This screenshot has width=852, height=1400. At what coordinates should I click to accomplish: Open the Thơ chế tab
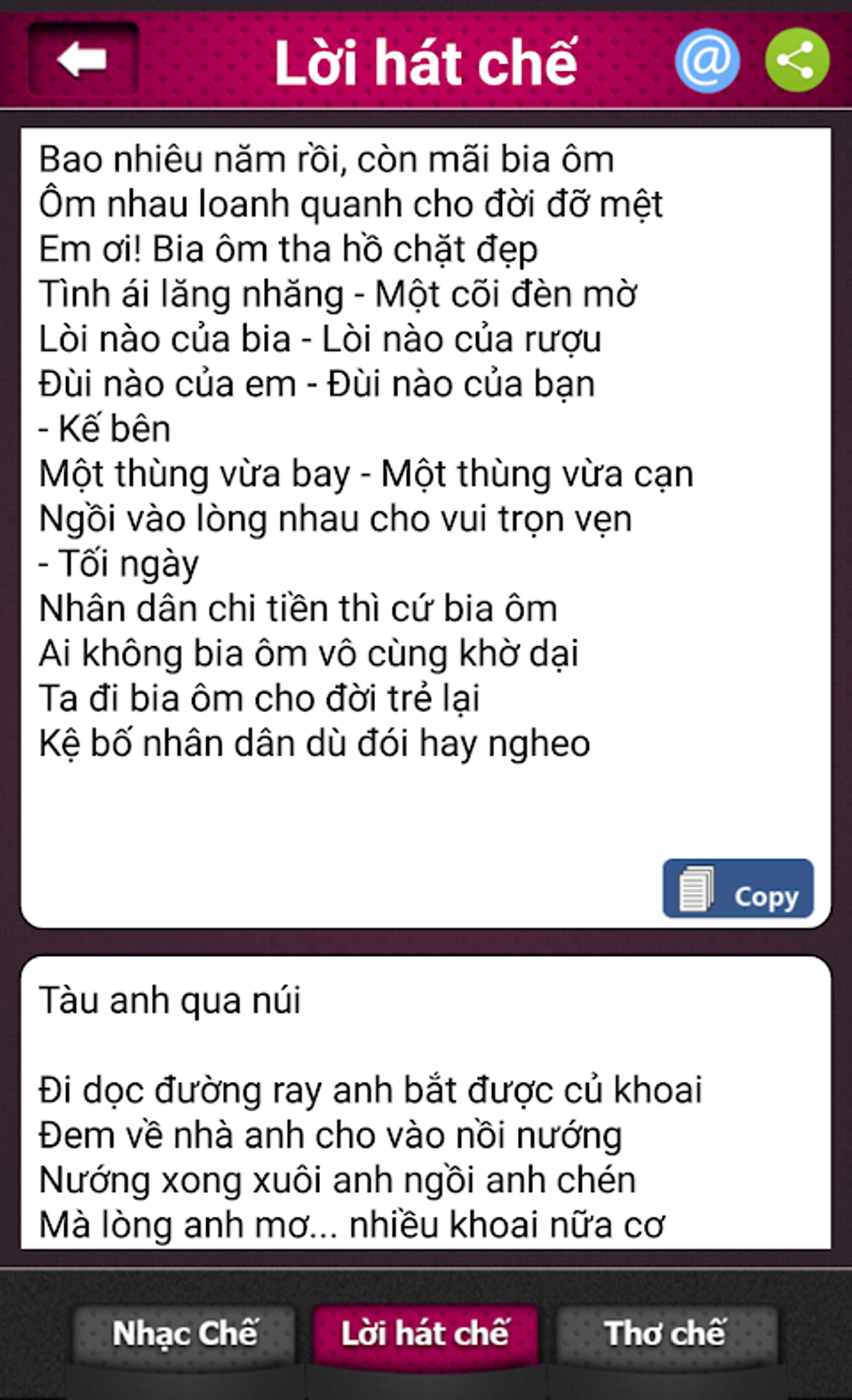tap(666, 1333)
